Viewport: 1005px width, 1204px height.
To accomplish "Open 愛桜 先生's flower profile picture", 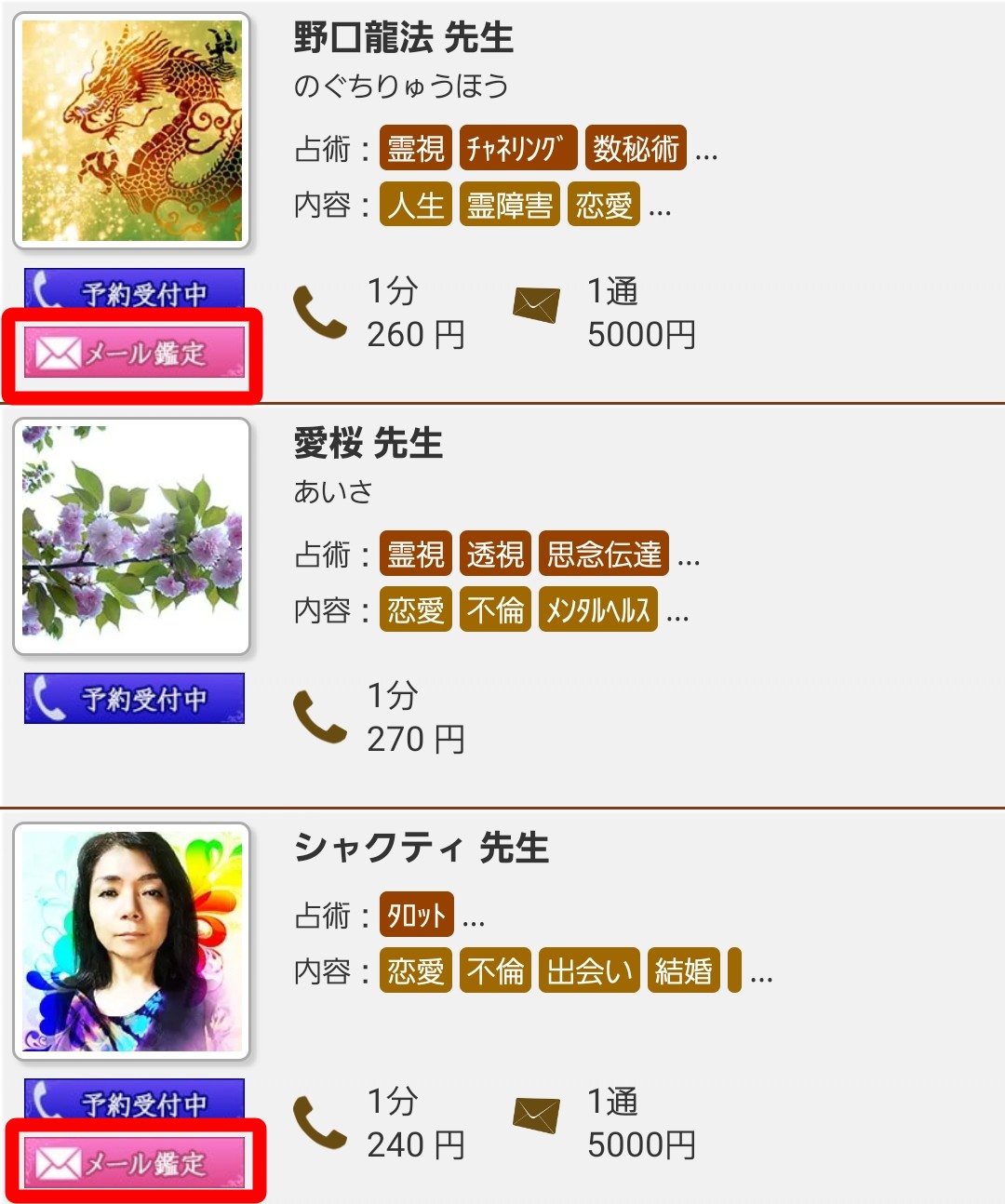I will [x=132, y=536].
